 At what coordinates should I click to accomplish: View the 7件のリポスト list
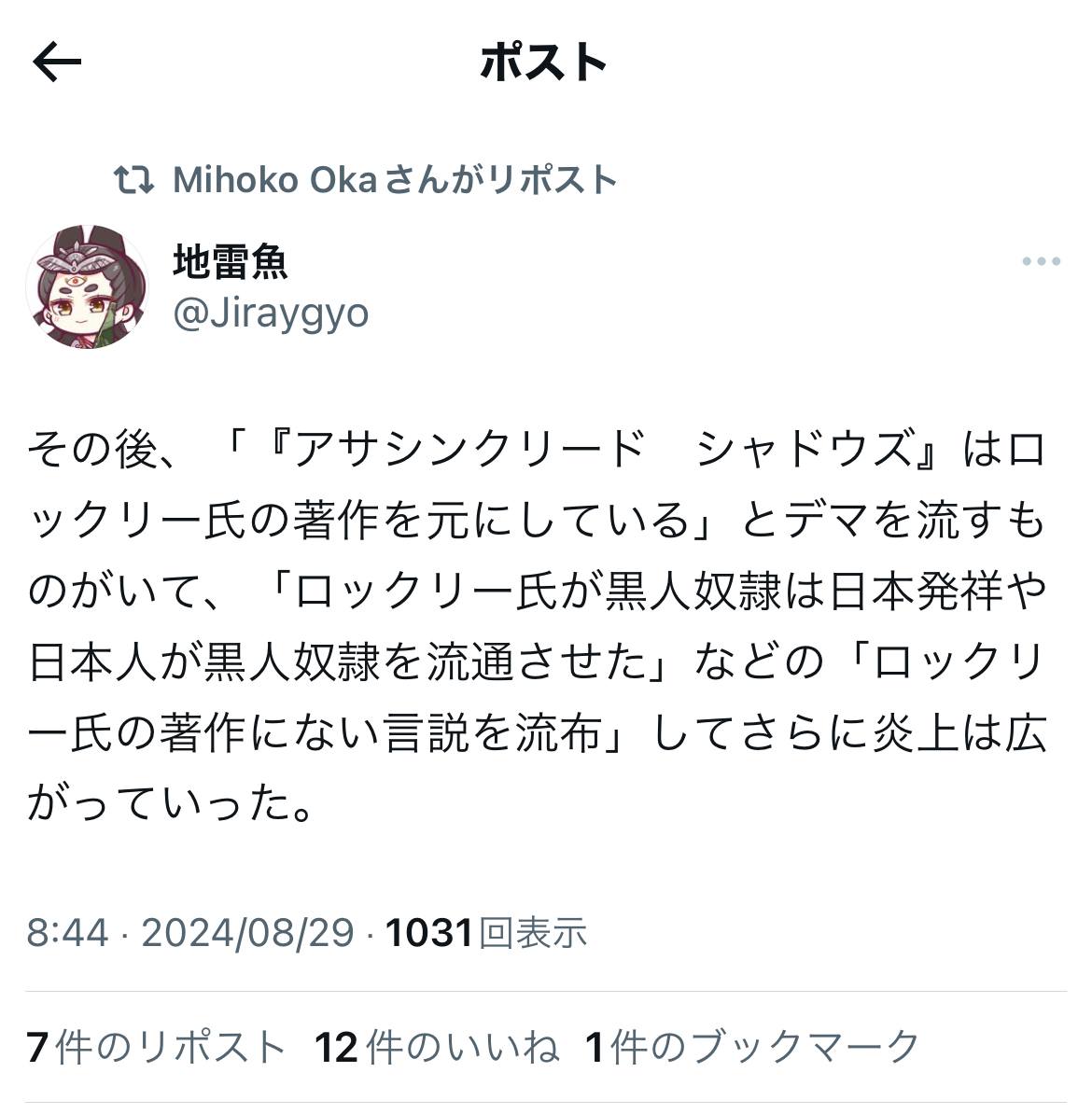157,1047
